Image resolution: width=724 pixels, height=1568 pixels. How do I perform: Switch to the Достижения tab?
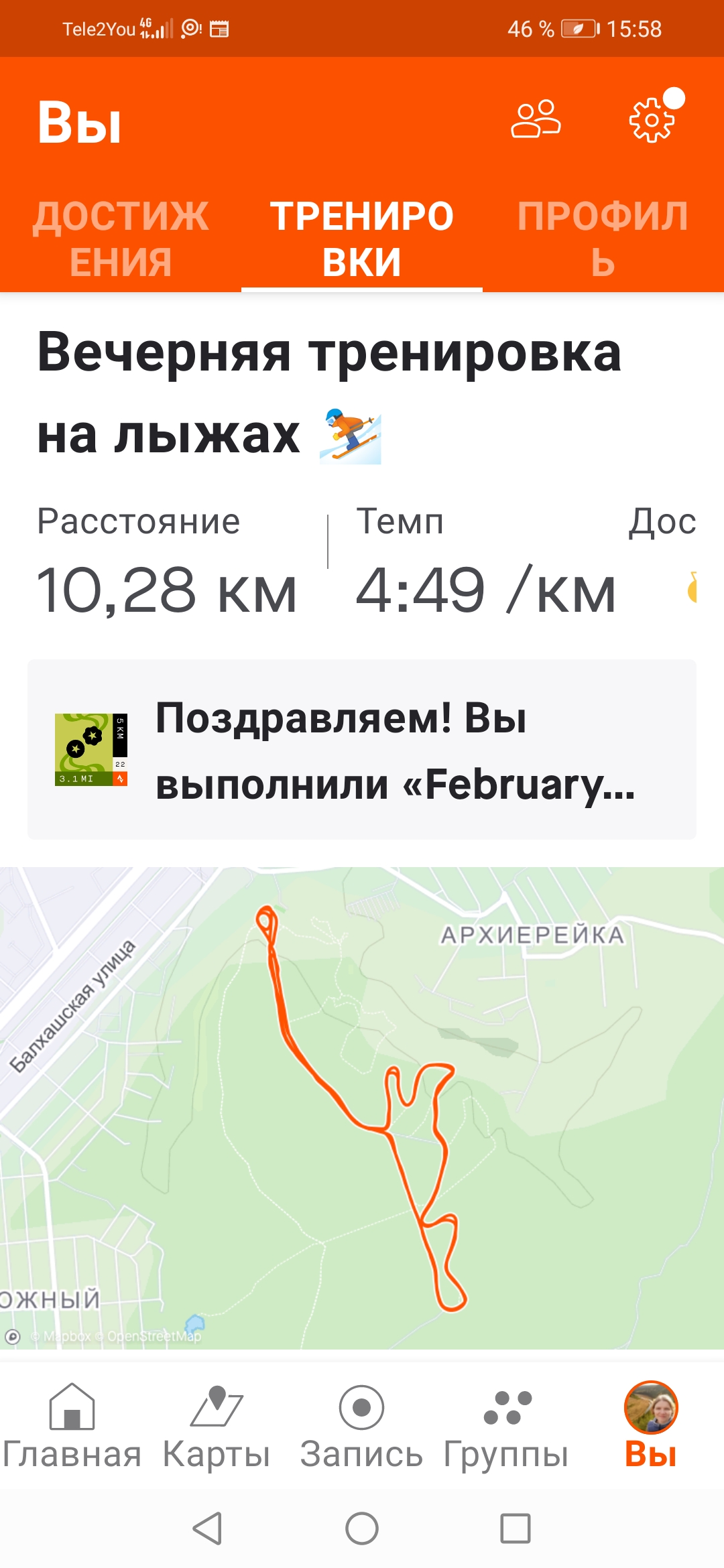click(121, 239)
